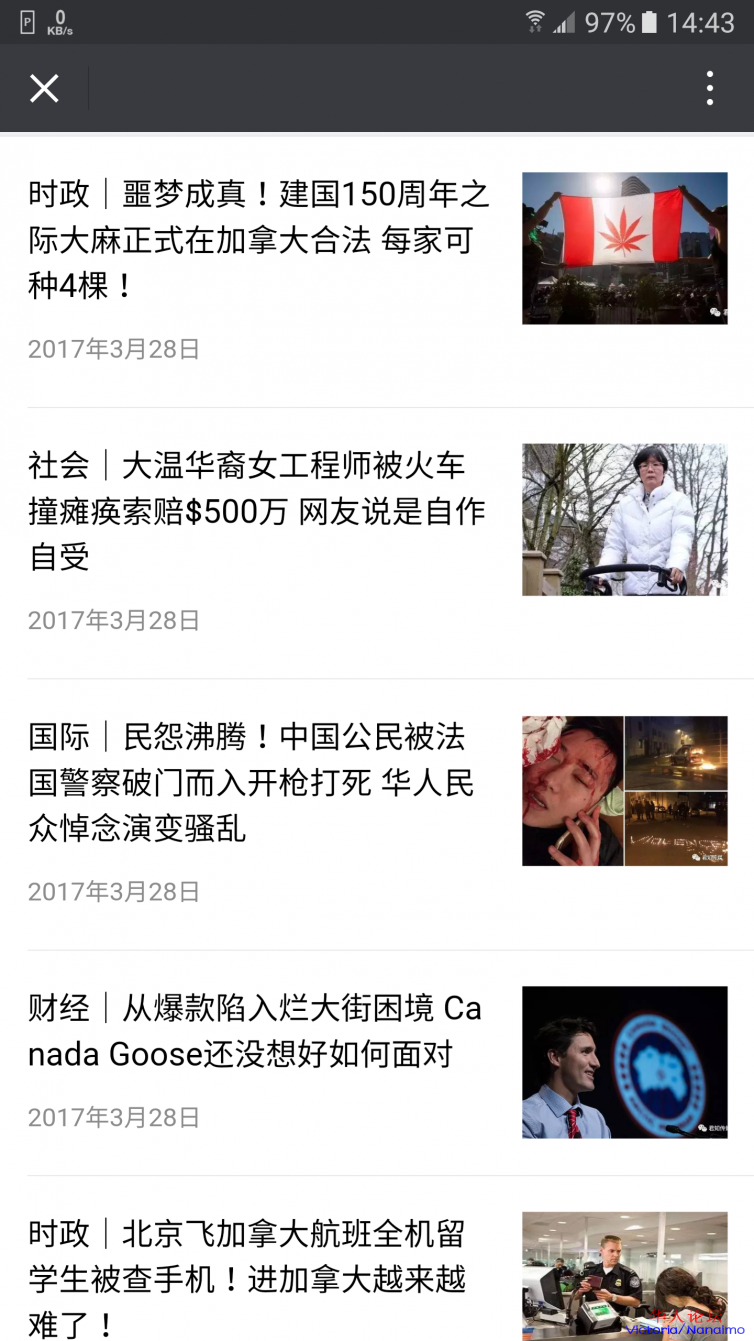Read the Vancouver engineer train lawsuit story
This screenshot has height=1341, width=754.
[257, 511]
